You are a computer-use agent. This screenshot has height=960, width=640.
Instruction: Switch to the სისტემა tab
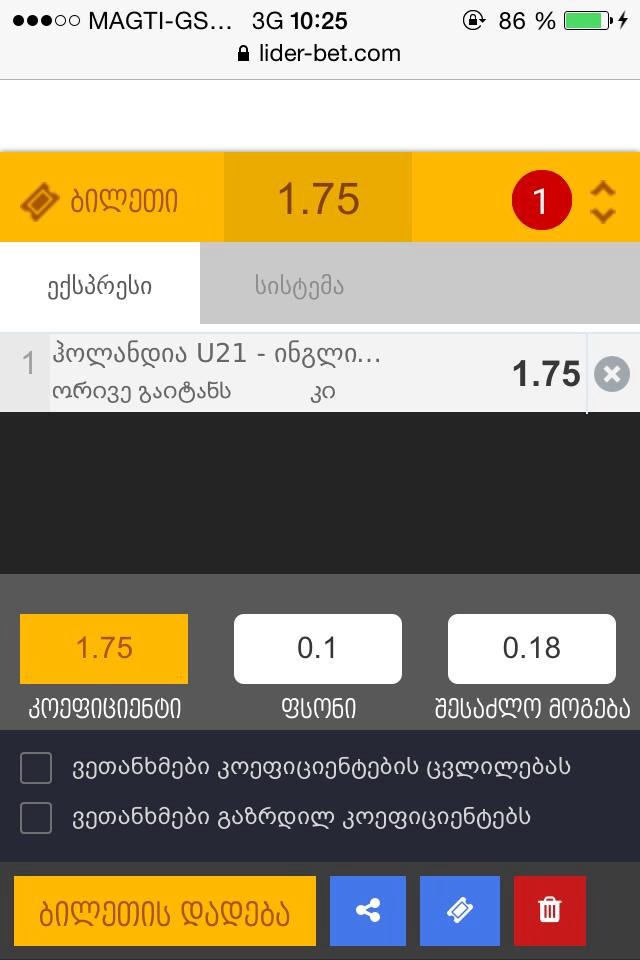coord(299,287)
